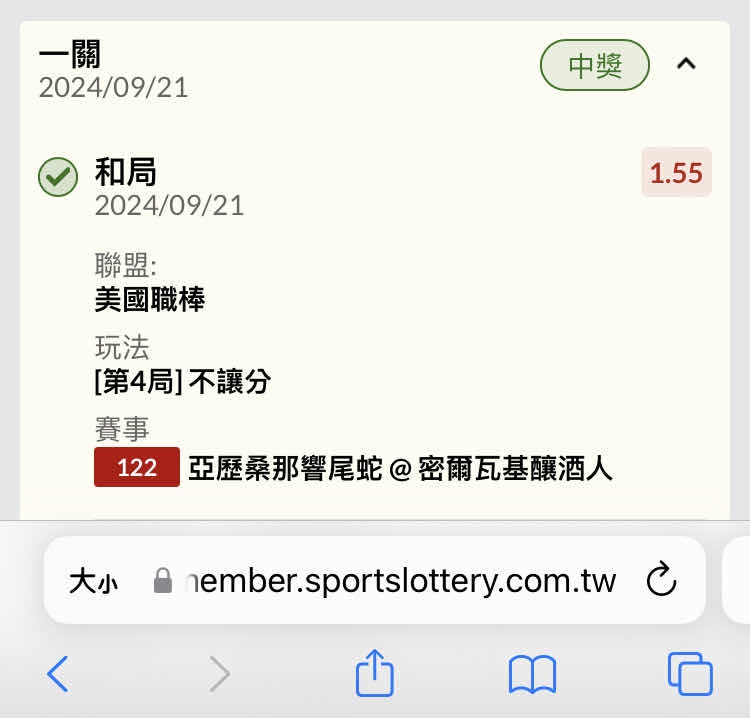Tap the sportslottery.com.tw address bar
Image resolution: width=750 pixels, height=718 pixels.
pos(400,581)
